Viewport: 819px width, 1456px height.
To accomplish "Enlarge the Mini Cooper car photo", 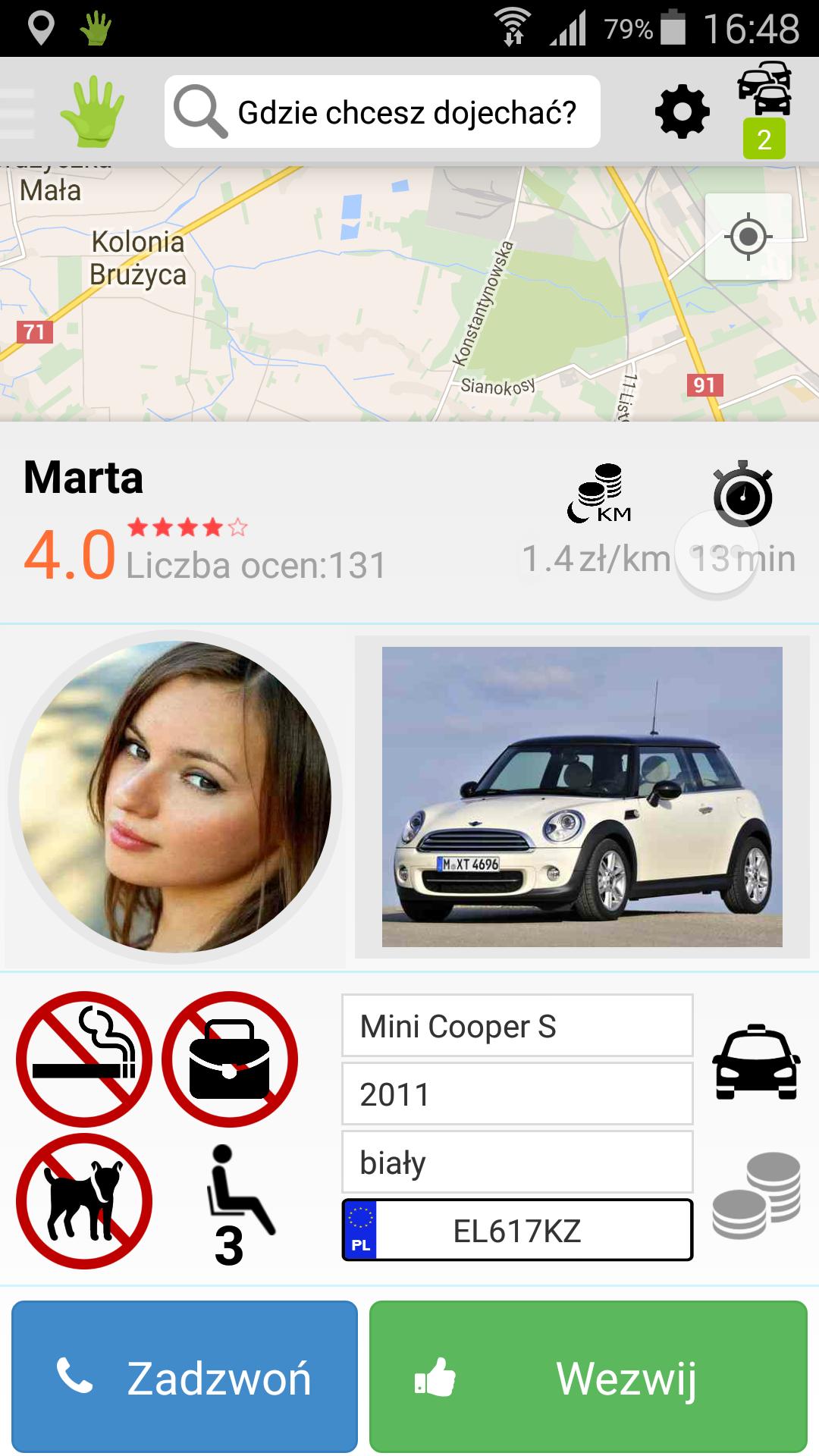I will pos(582,796).
